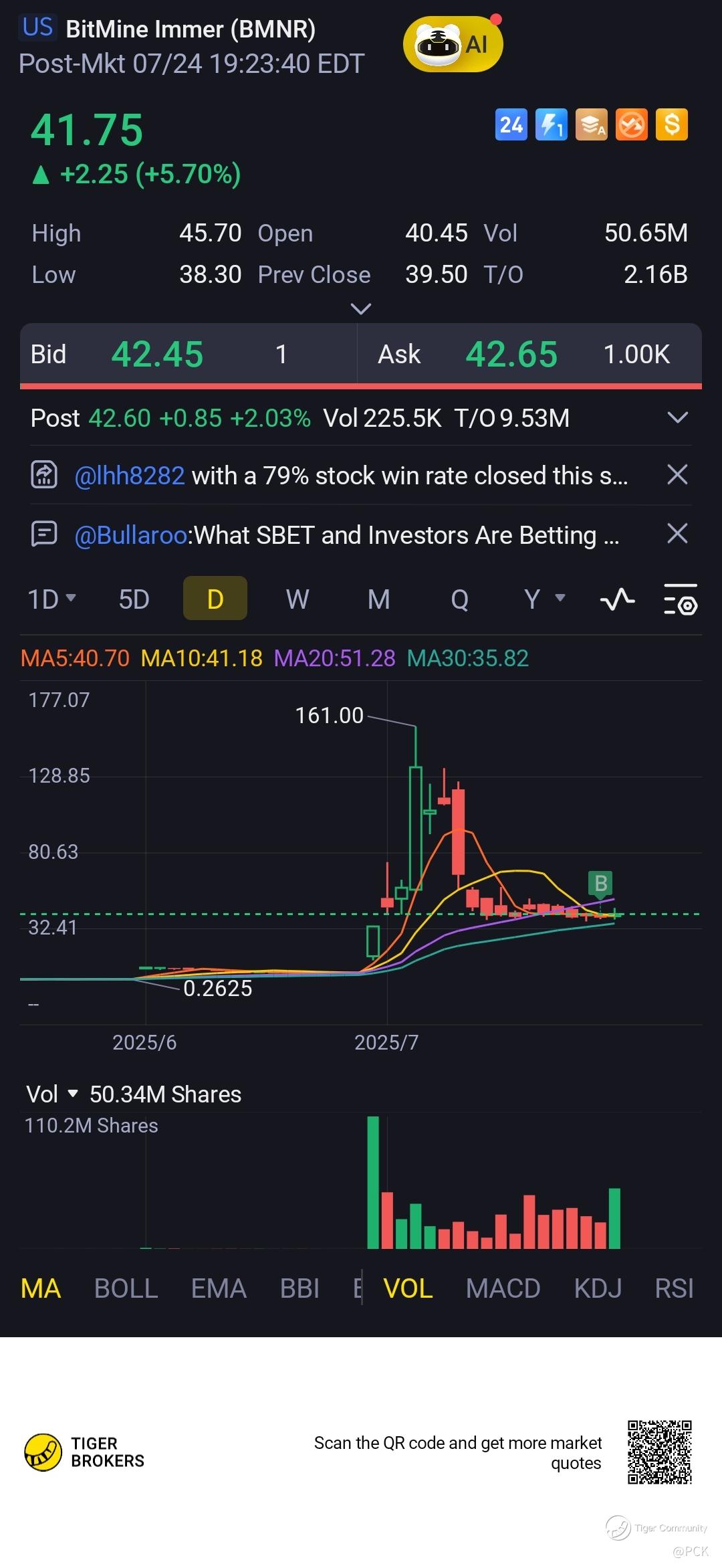Expand the Post market row chevron
722x1568 pixels.
coord(677,418)
